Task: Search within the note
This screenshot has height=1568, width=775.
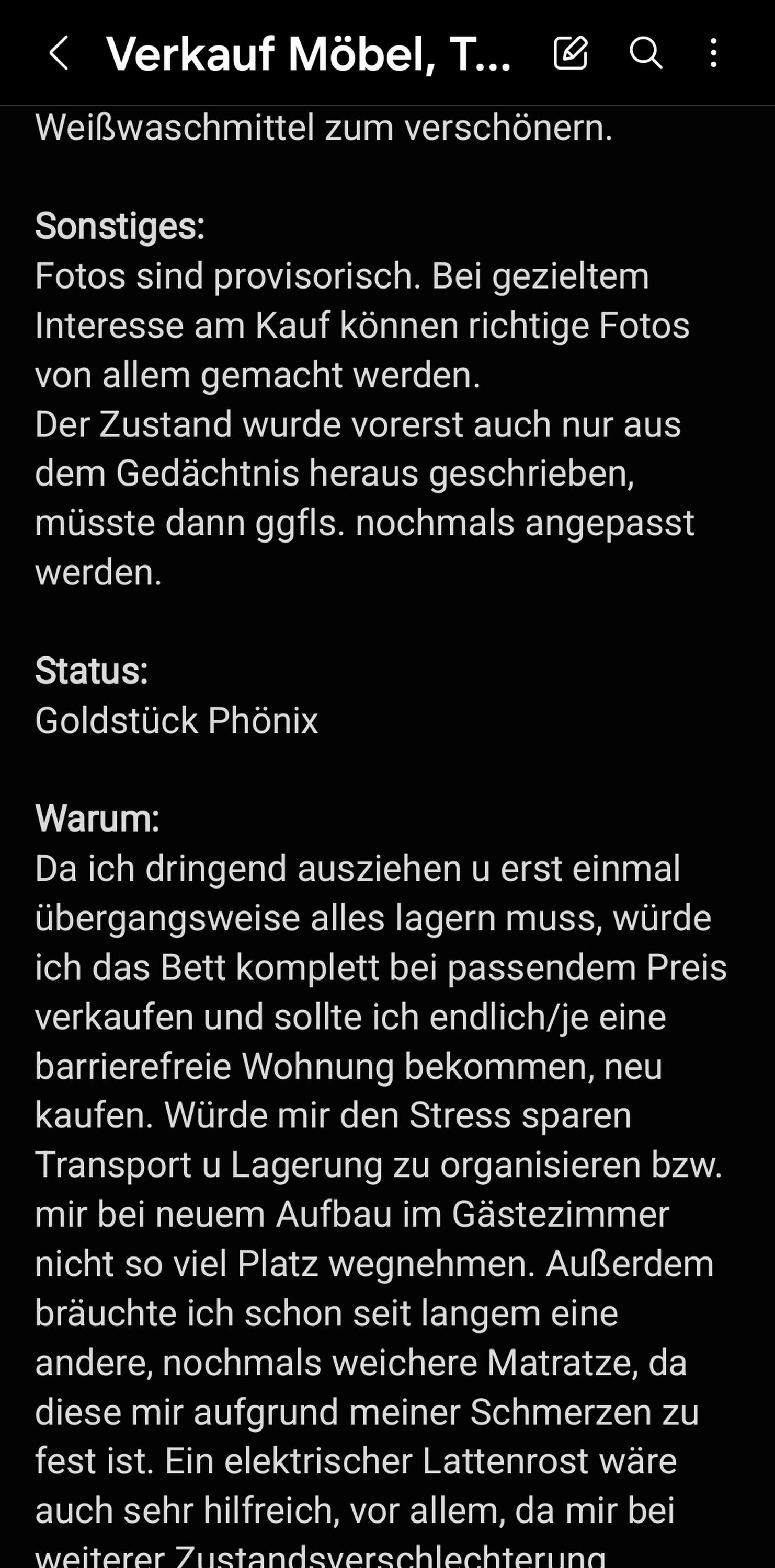Action: tap(645, 53)
